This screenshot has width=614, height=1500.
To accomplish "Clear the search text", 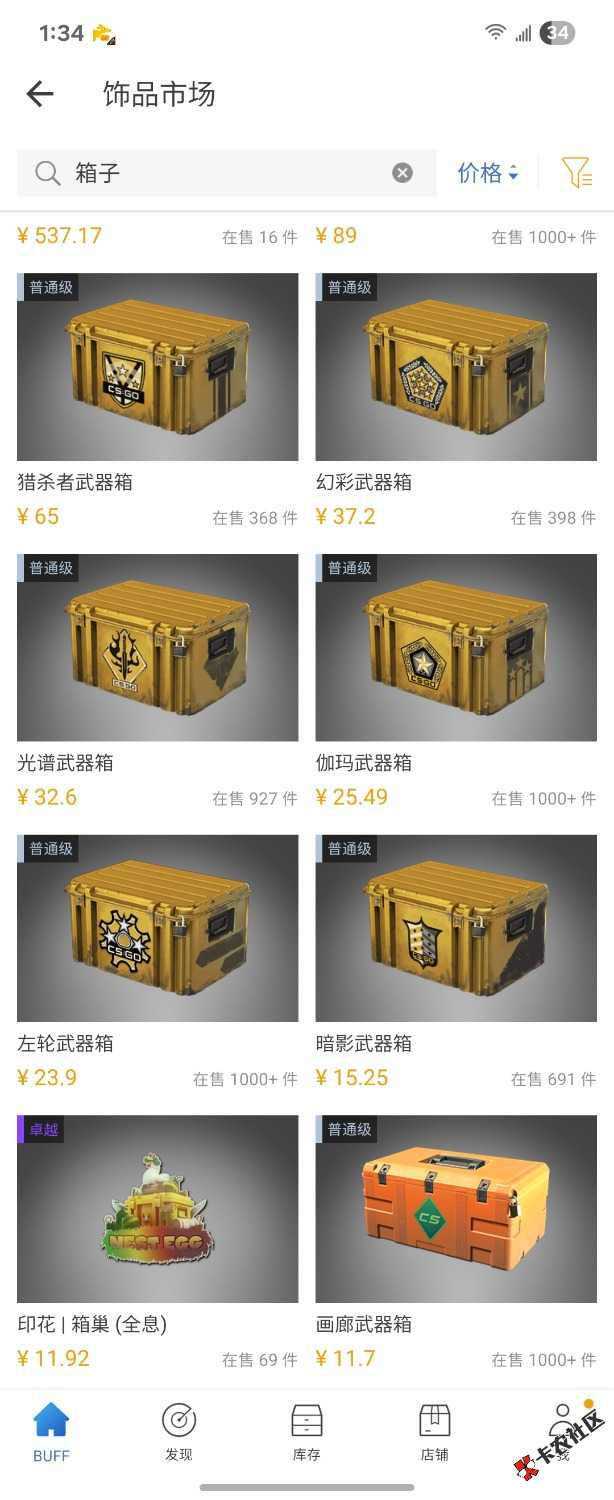I will 402,173.
